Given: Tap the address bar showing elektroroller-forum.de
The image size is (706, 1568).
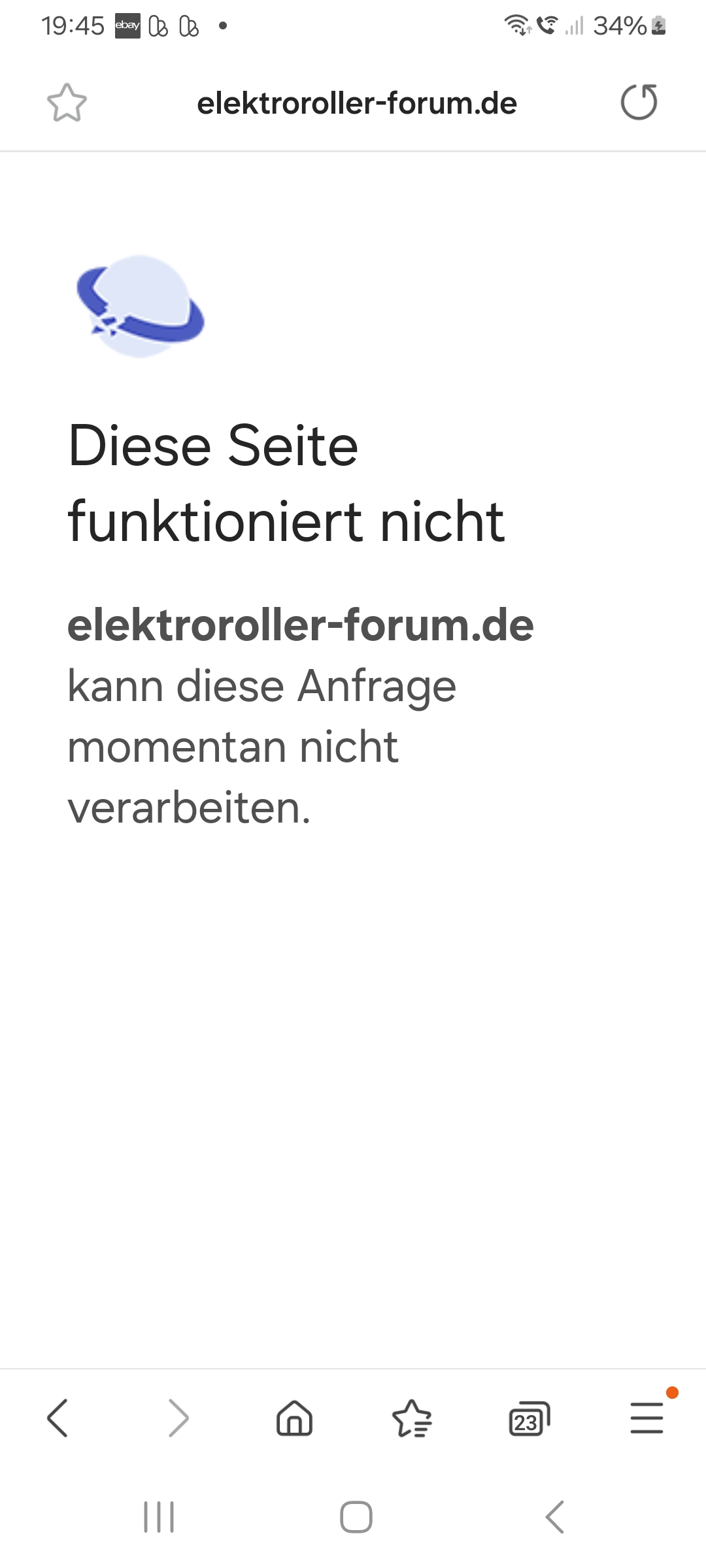Looking at the screenshot, I should coord(357,103).
